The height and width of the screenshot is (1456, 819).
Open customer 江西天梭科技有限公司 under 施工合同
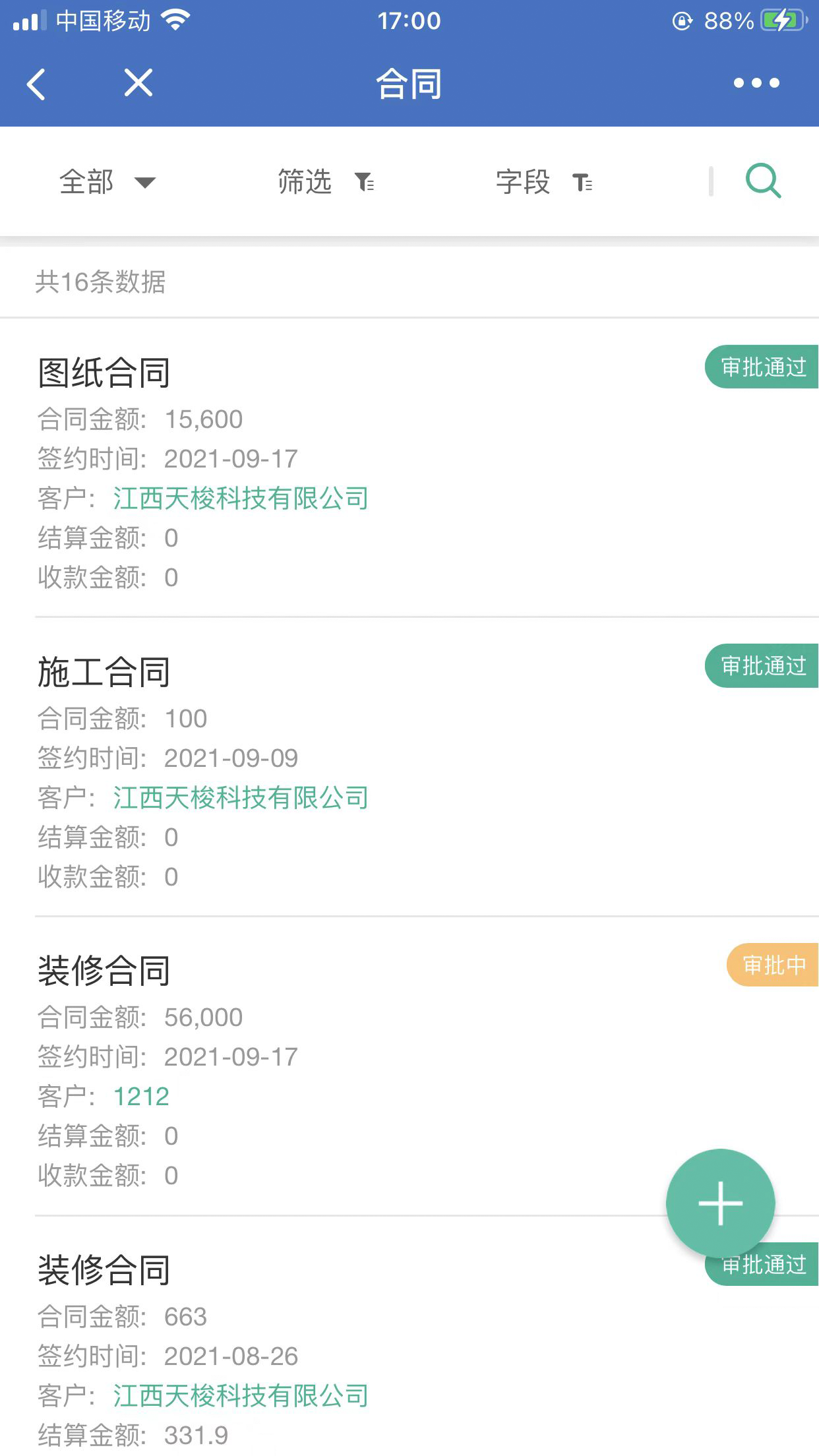click(x=241, y=798)
